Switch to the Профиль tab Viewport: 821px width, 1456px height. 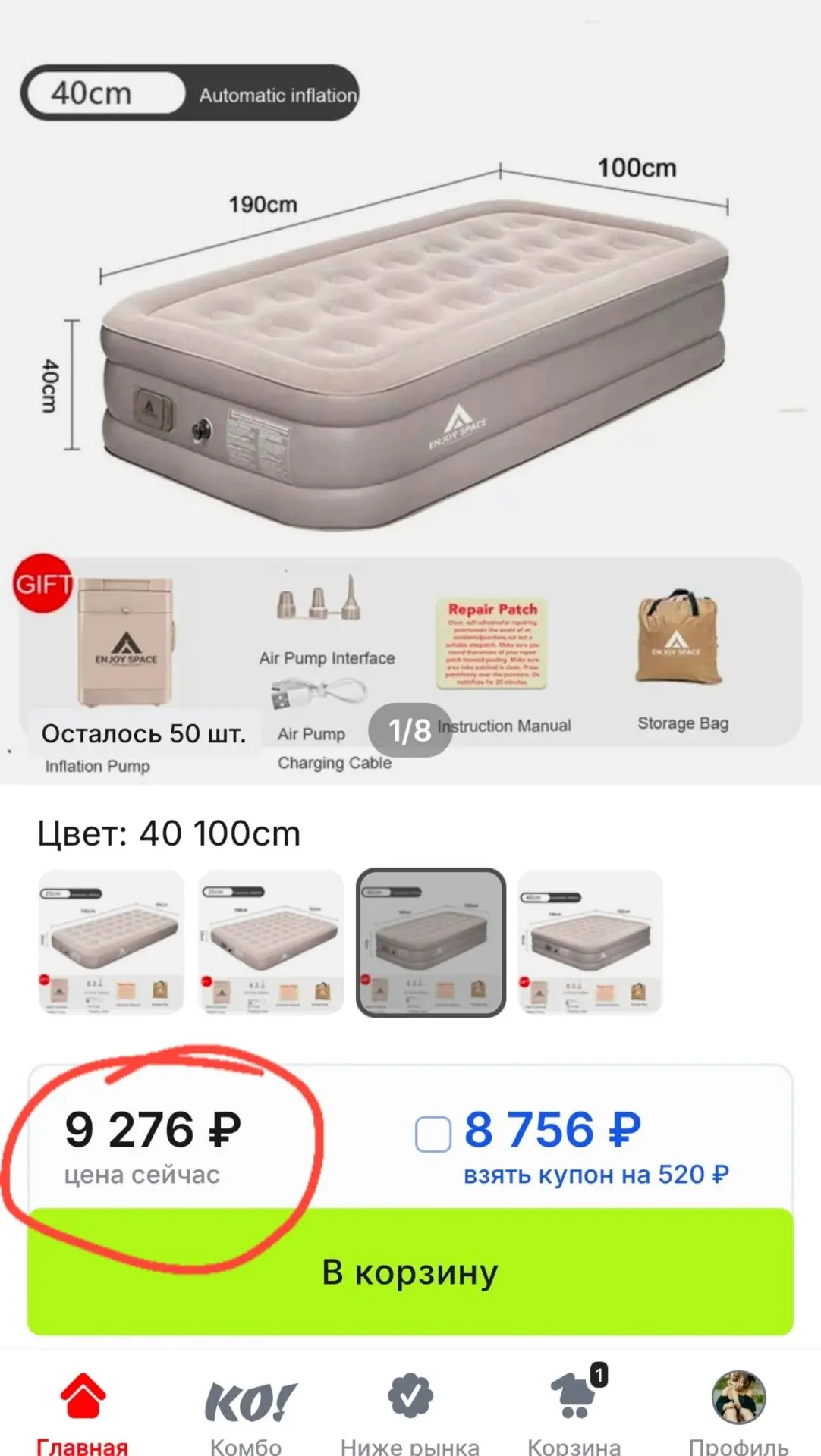[738, 1412]
